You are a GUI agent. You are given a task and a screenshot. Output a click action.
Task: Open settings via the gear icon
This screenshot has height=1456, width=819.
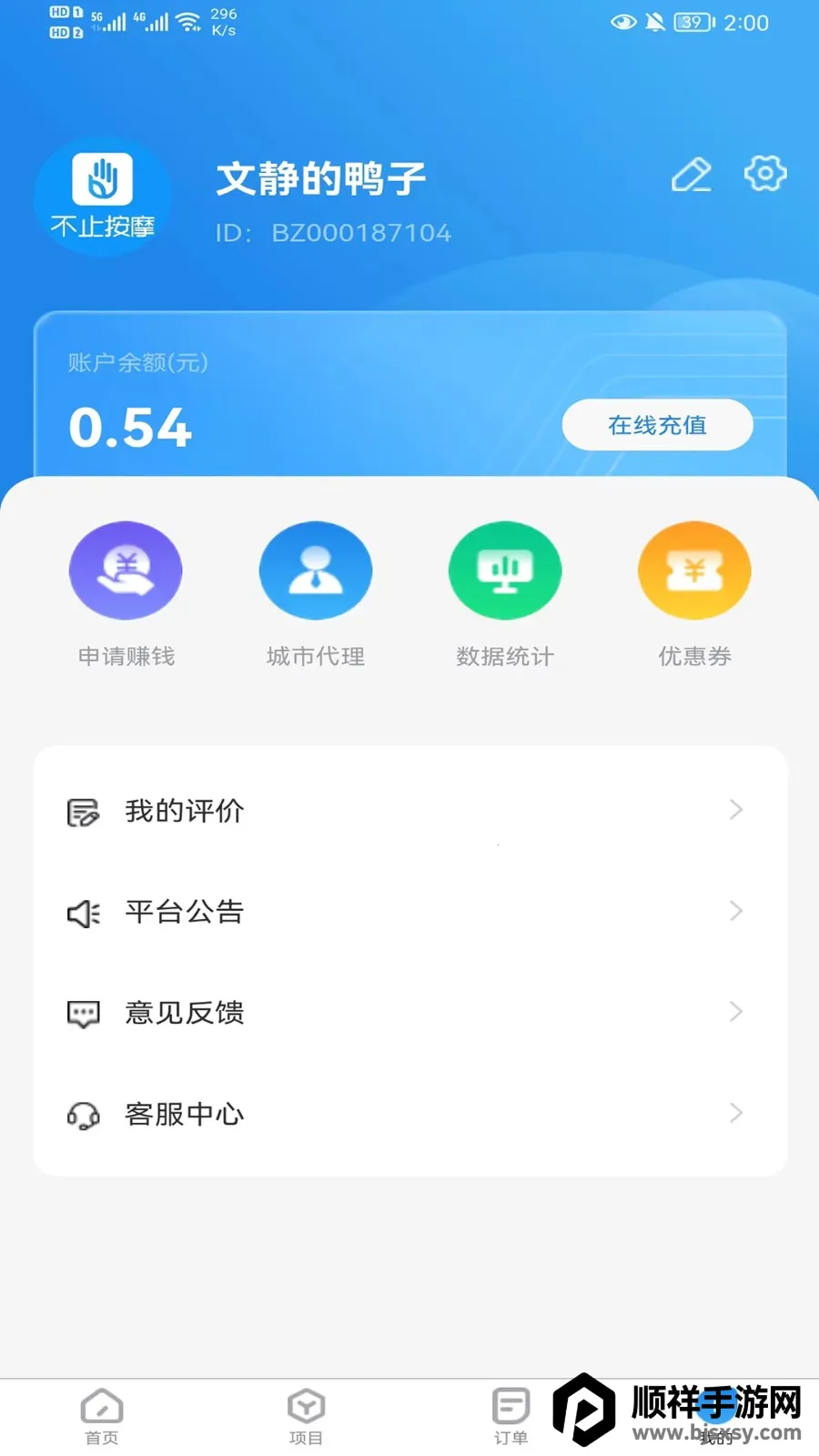(765, 173)
